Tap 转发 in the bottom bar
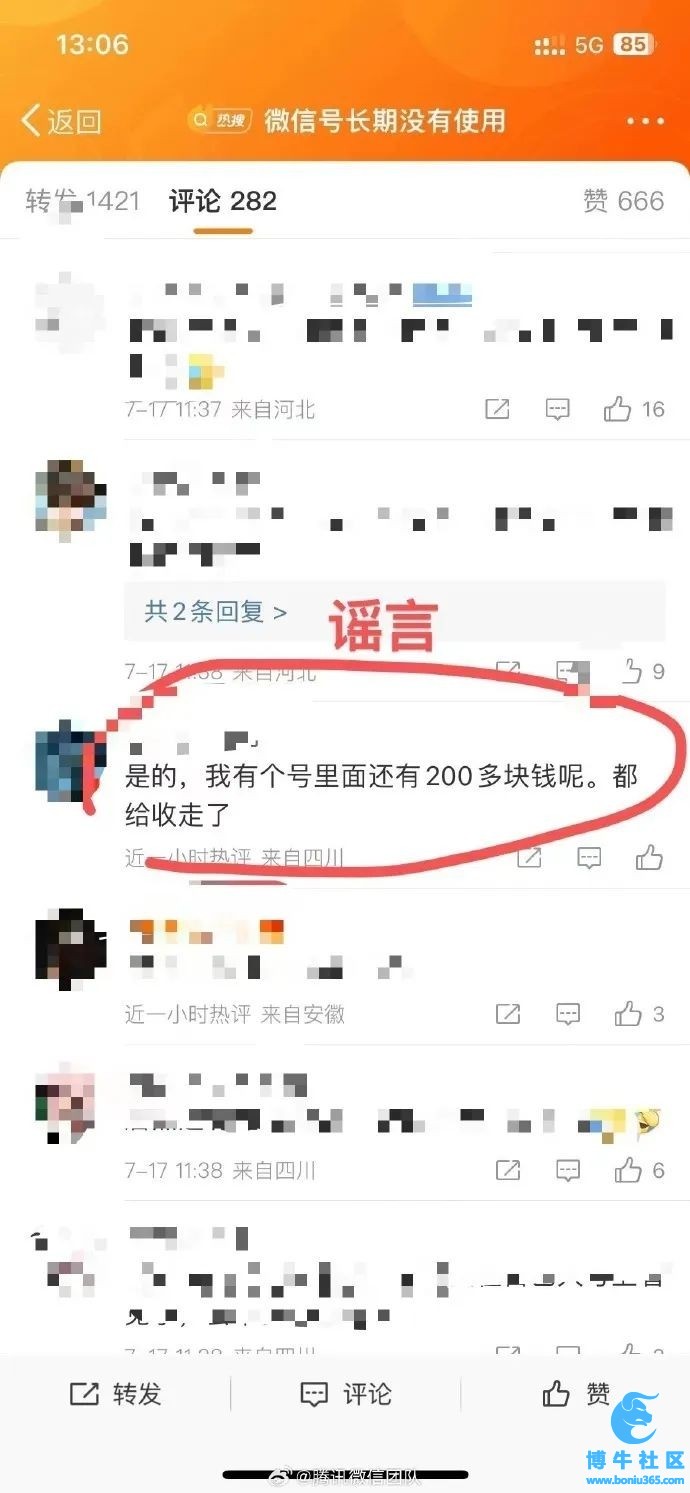Screen dimensions: 690x1493 point(115,1393)
